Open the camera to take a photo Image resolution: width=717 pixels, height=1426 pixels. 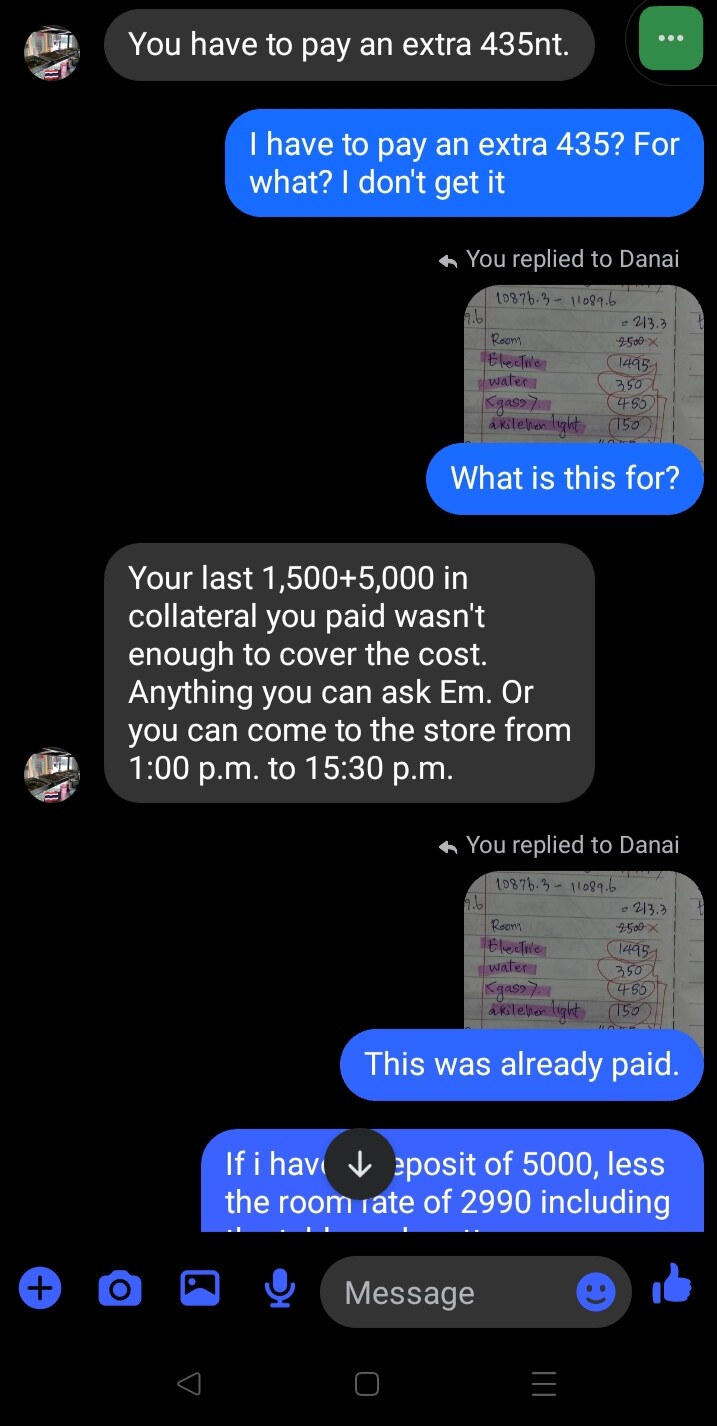(x=120, y=1289)
